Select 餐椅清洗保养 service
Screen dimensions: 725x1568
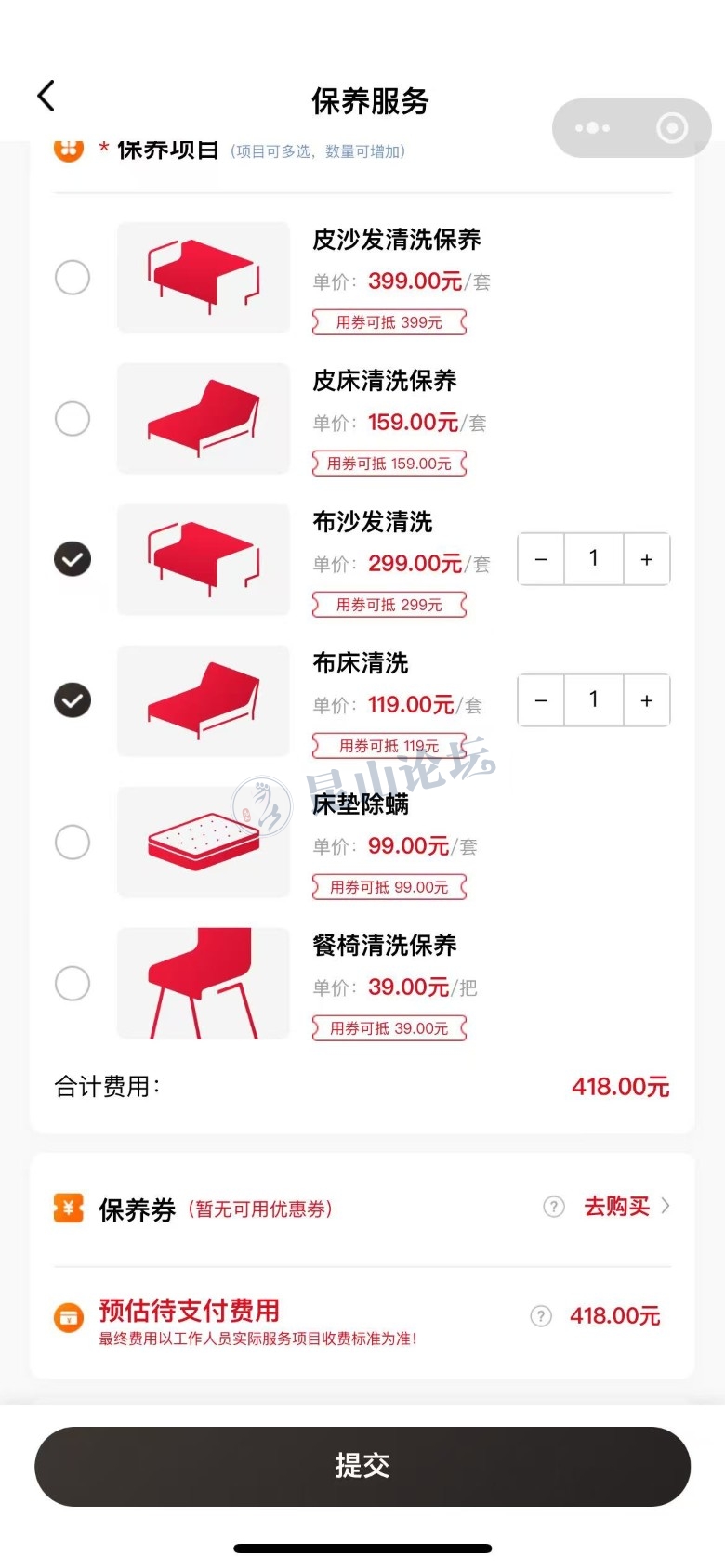pyautogui.click(x=72, y=983)
